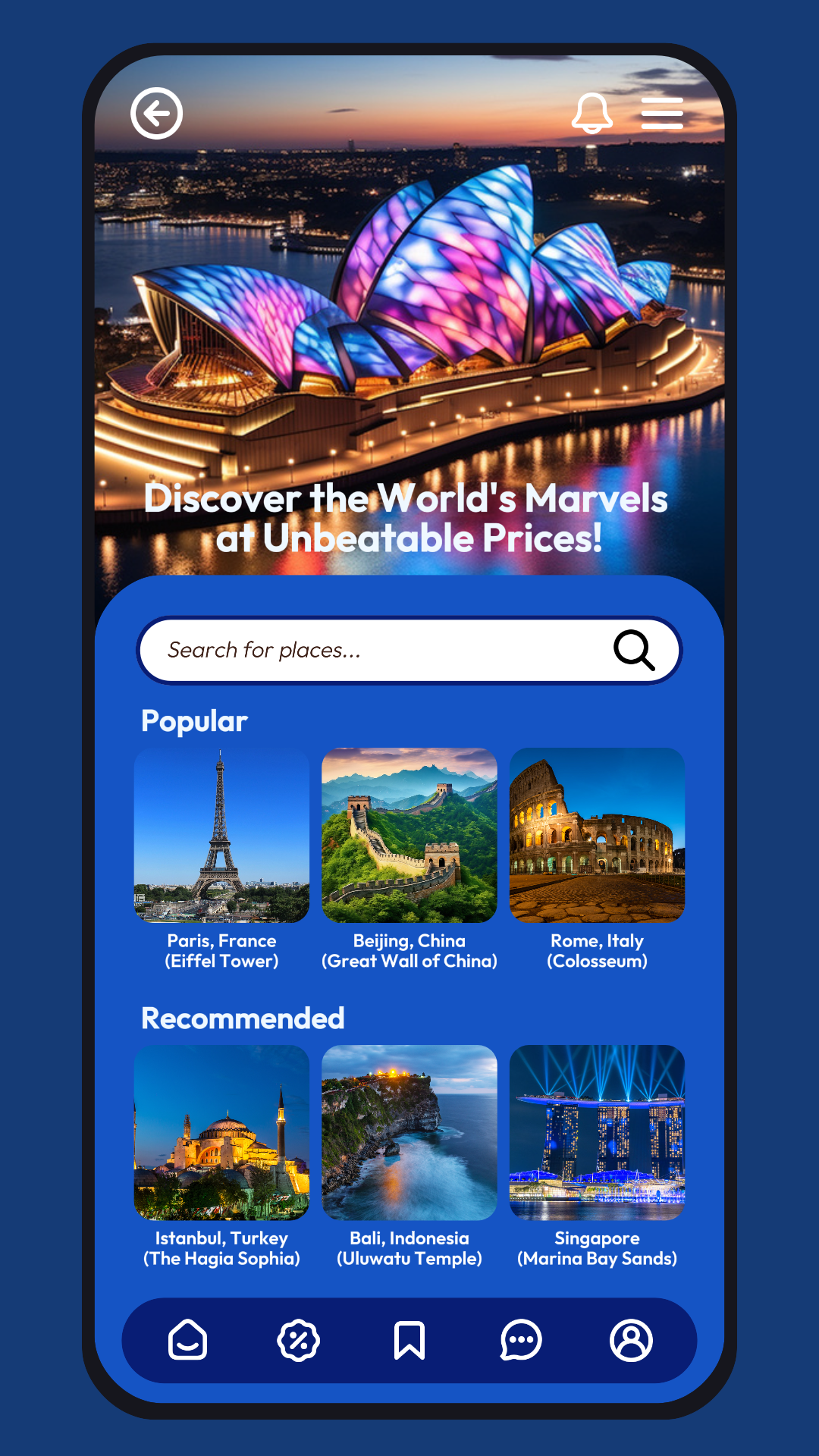Switch to the Home tab
This screenshot has height=1456, width=819.
coord(187,1340)
